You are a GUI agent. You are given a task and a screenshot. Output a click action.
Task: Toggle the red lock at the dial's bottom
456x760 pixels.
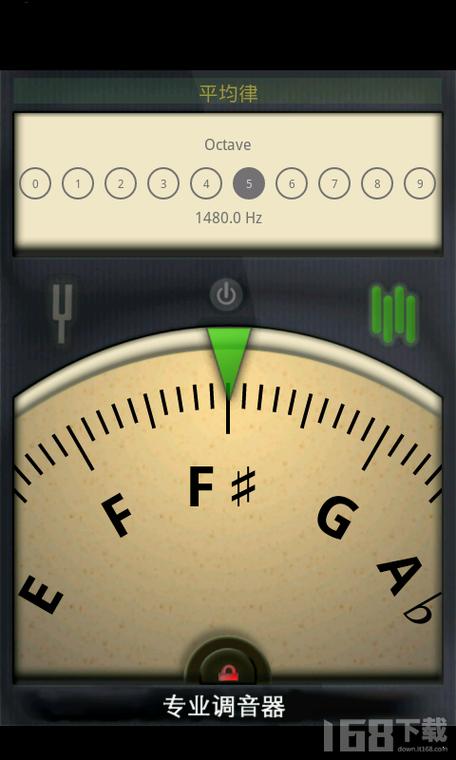click(x=228, y=673)
